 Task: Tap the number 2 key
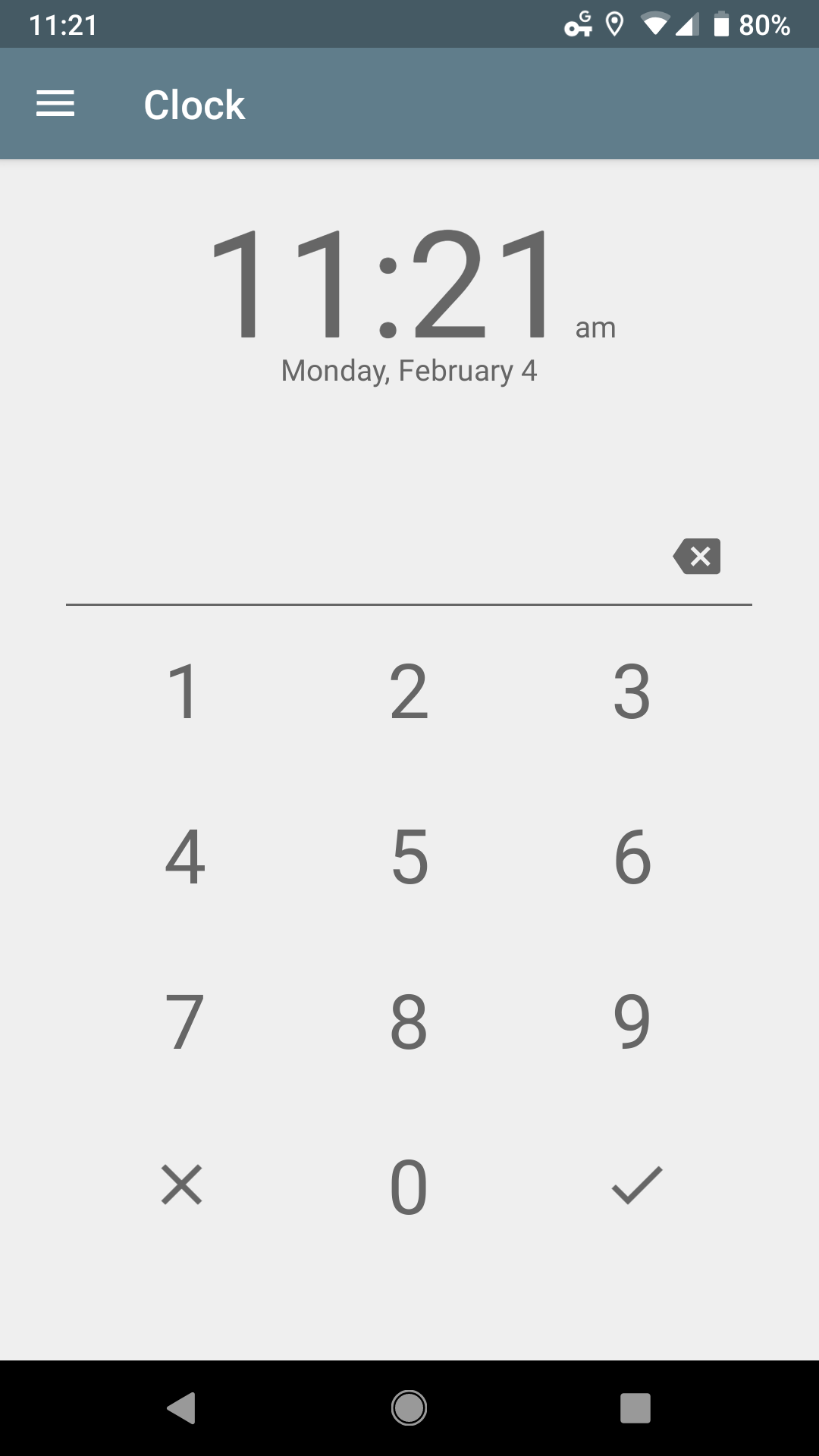click(x=409, y=691)
